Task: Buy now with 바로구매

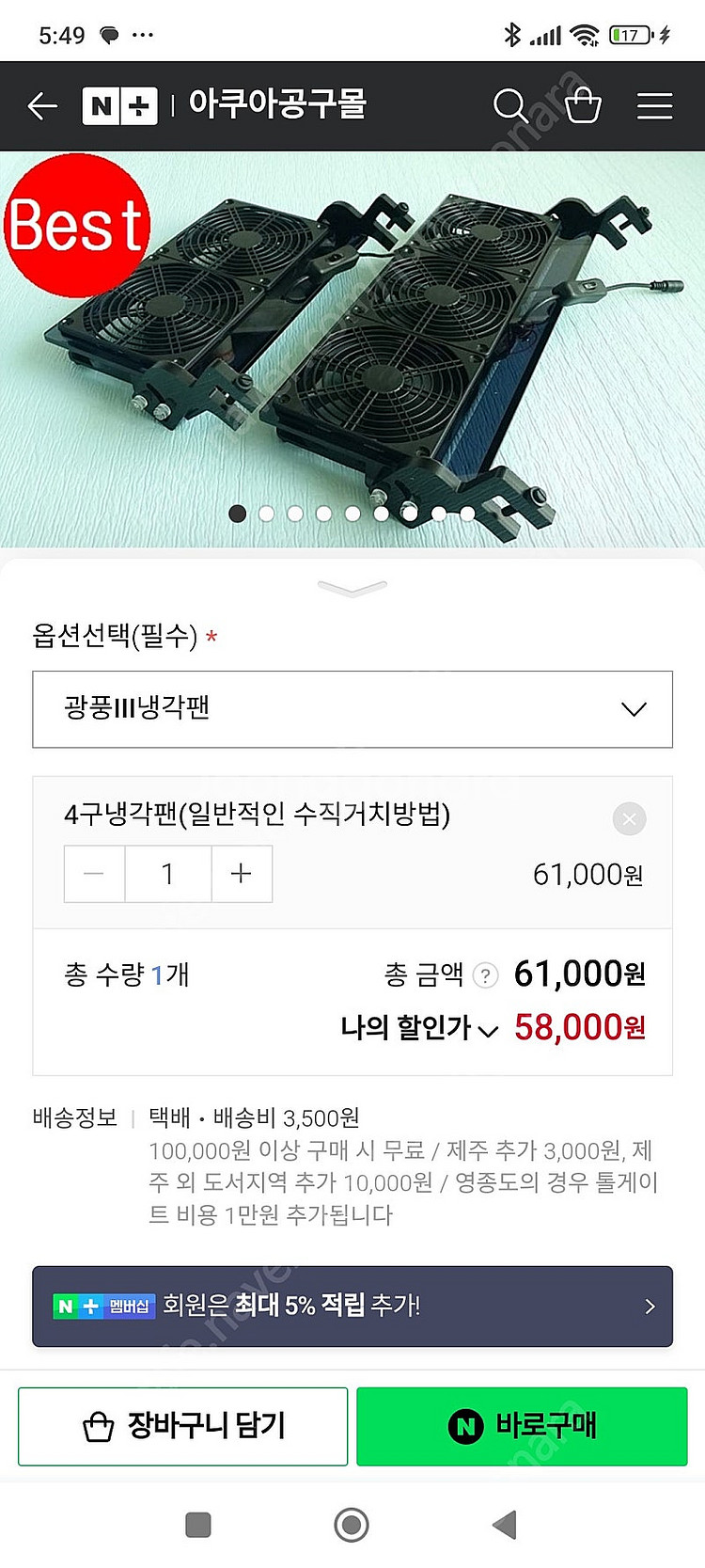Action: point(522,1426)
